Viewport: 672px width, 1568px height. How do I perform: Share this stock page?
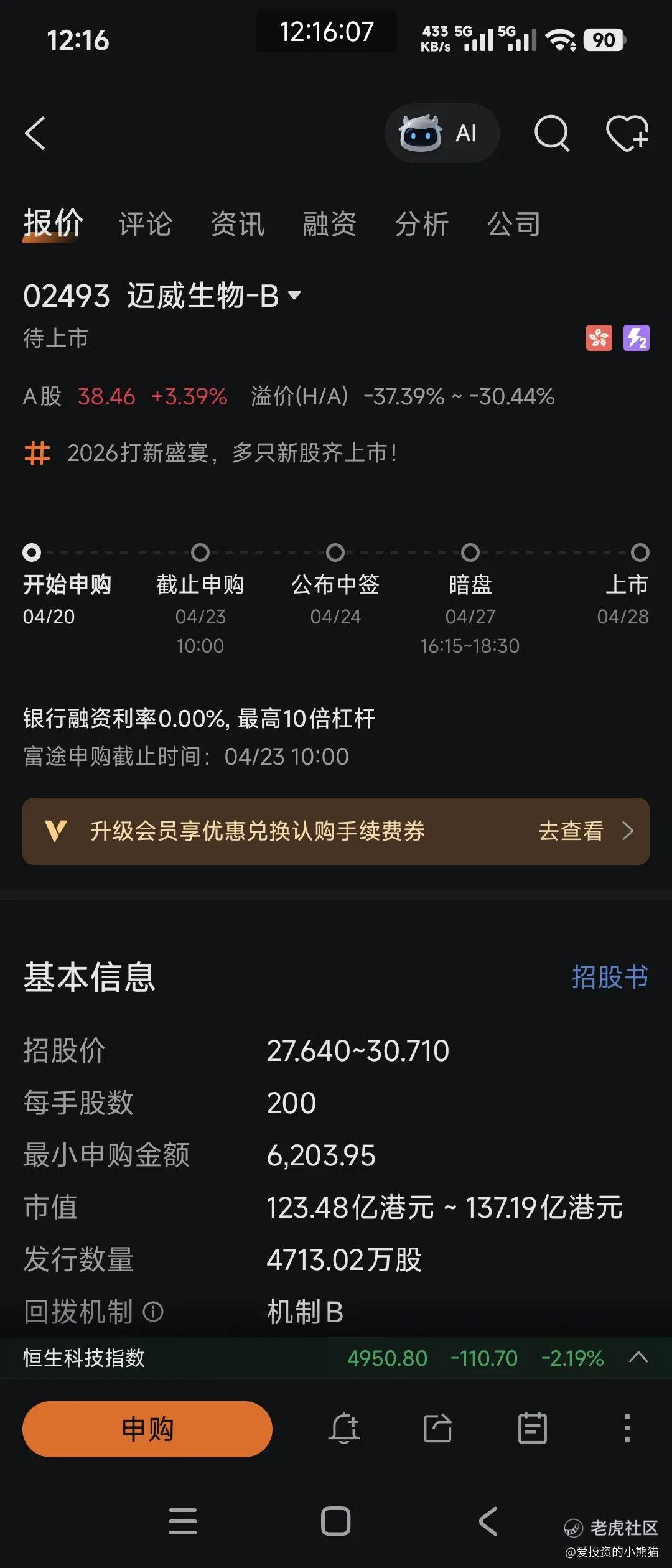point(437,1428)
